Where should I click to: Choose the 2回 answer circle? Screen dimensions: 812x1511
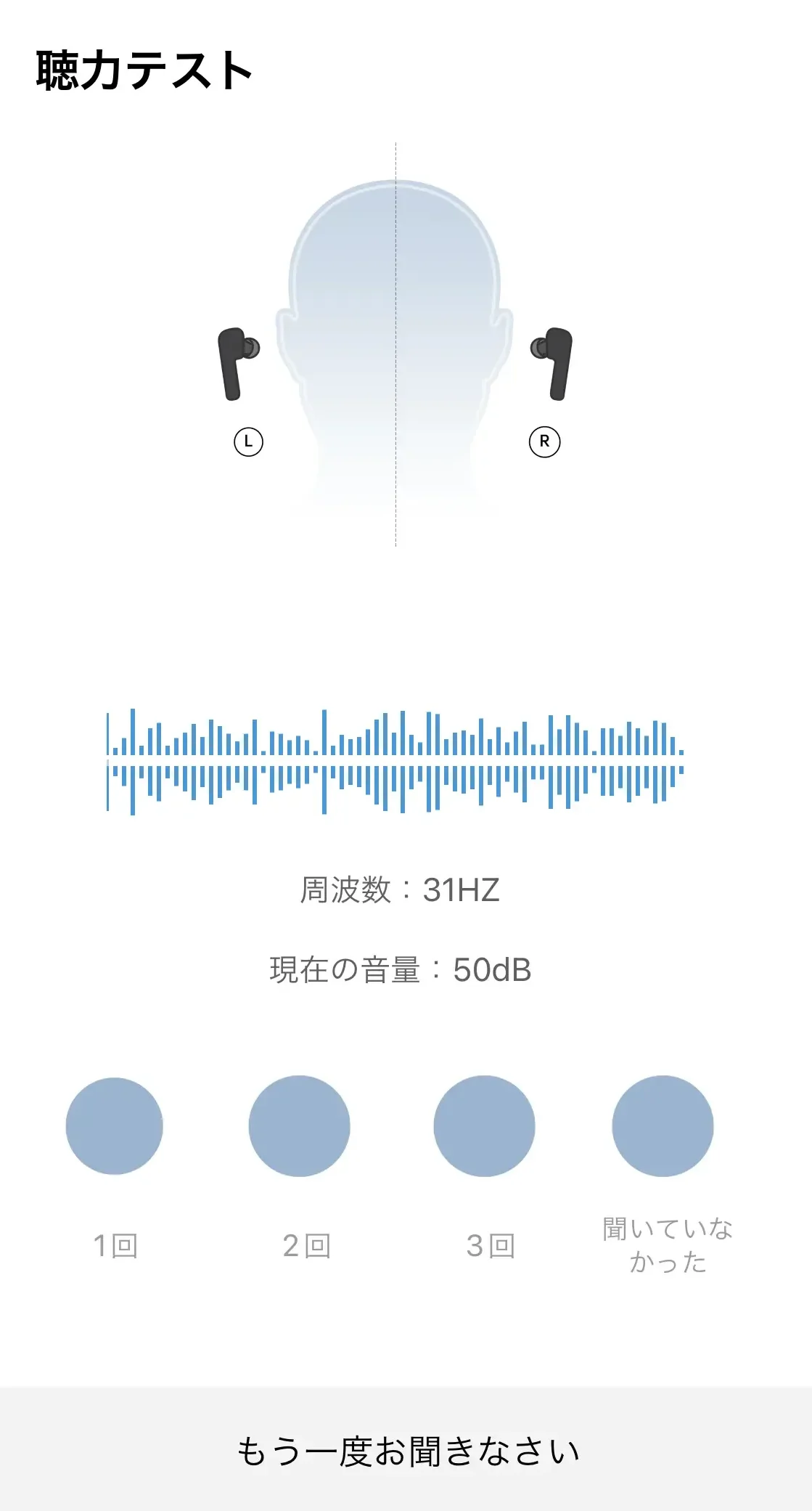click(300, 1125)
